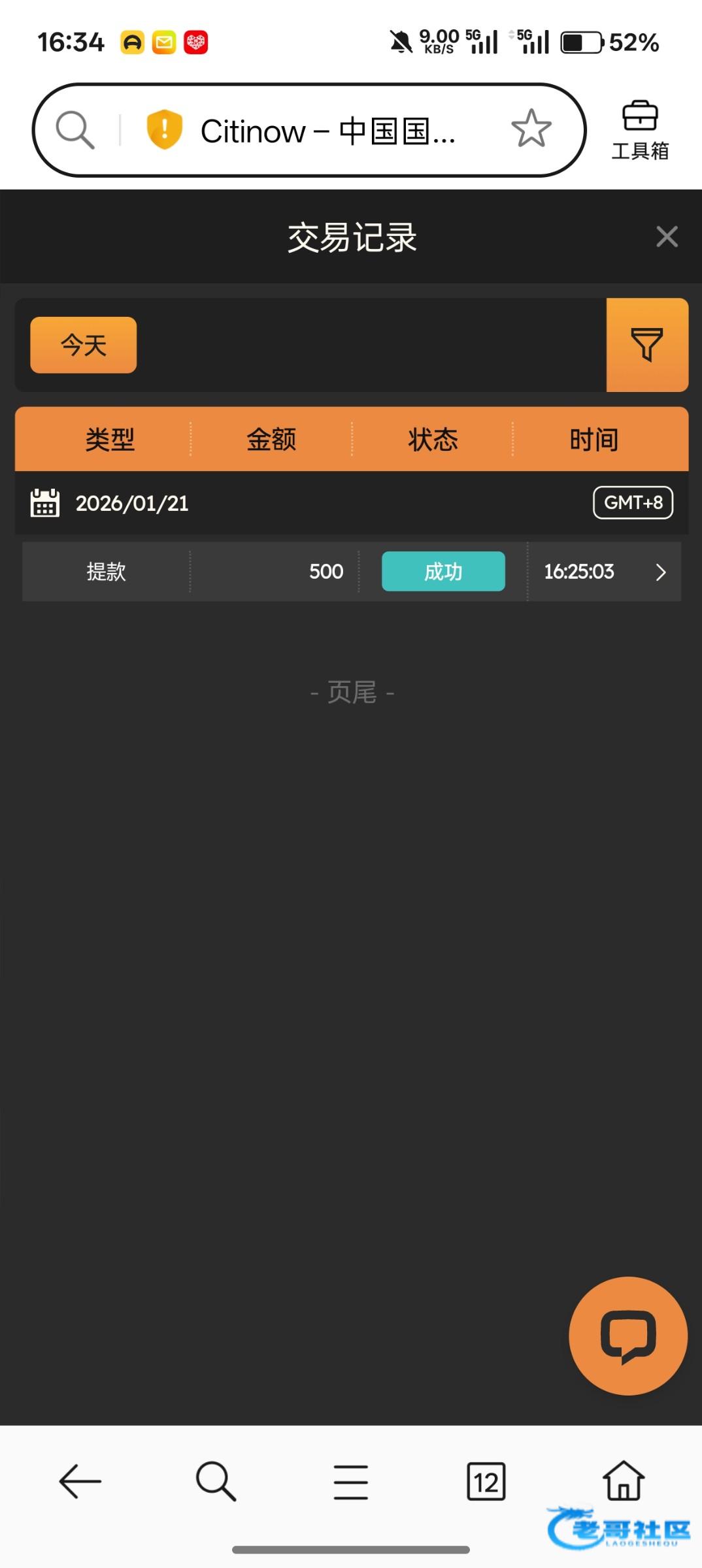Image resolution: width=702 pixels, height=1568 pixels.
Task: Tap the browser address bar
Action: pyautogui.click(x=327, y=131)
